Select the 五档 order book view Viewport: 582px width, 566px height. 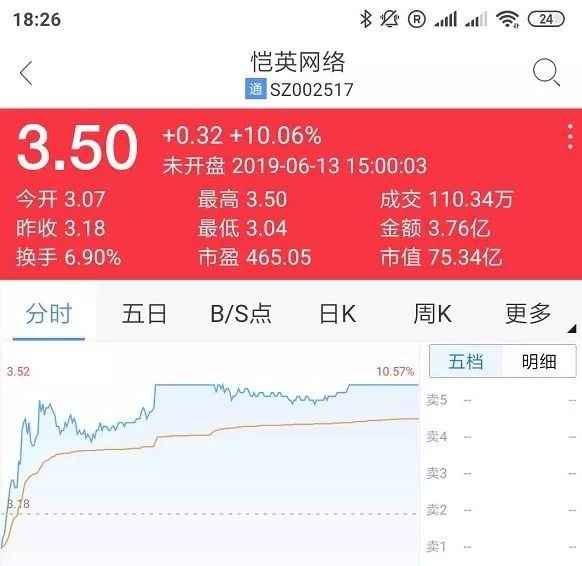tap(466, 361)
